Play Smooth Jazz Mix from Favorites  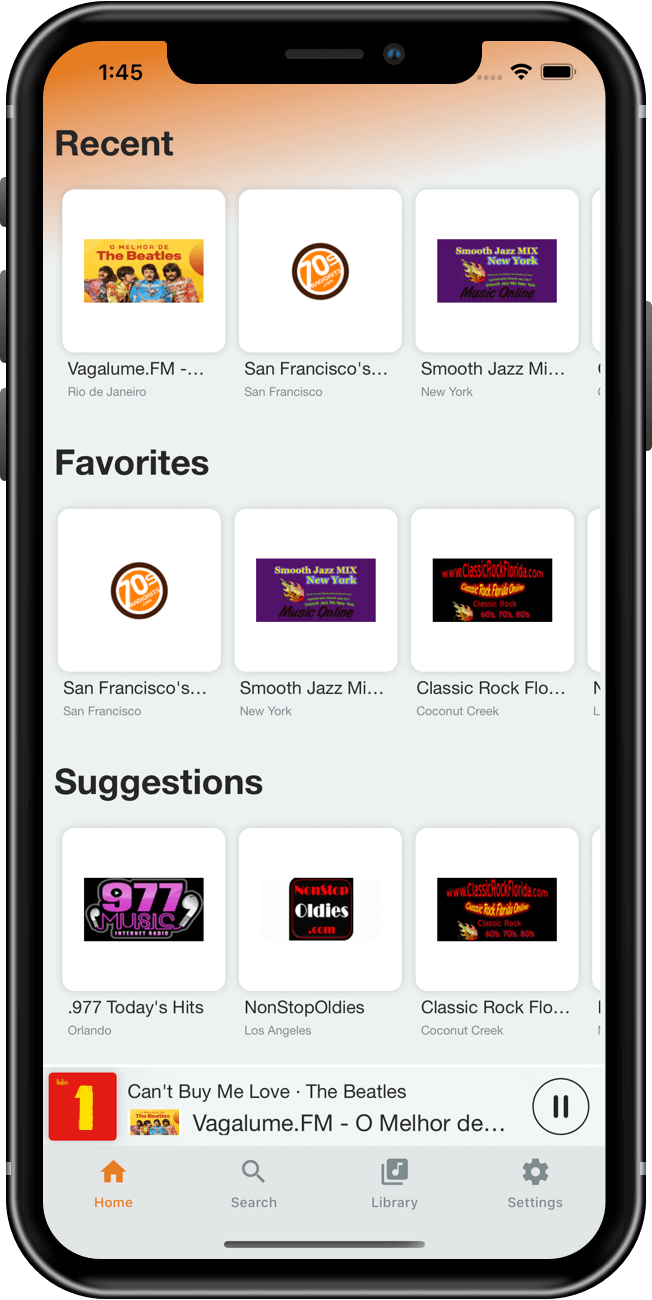click(x=316, y=590)
